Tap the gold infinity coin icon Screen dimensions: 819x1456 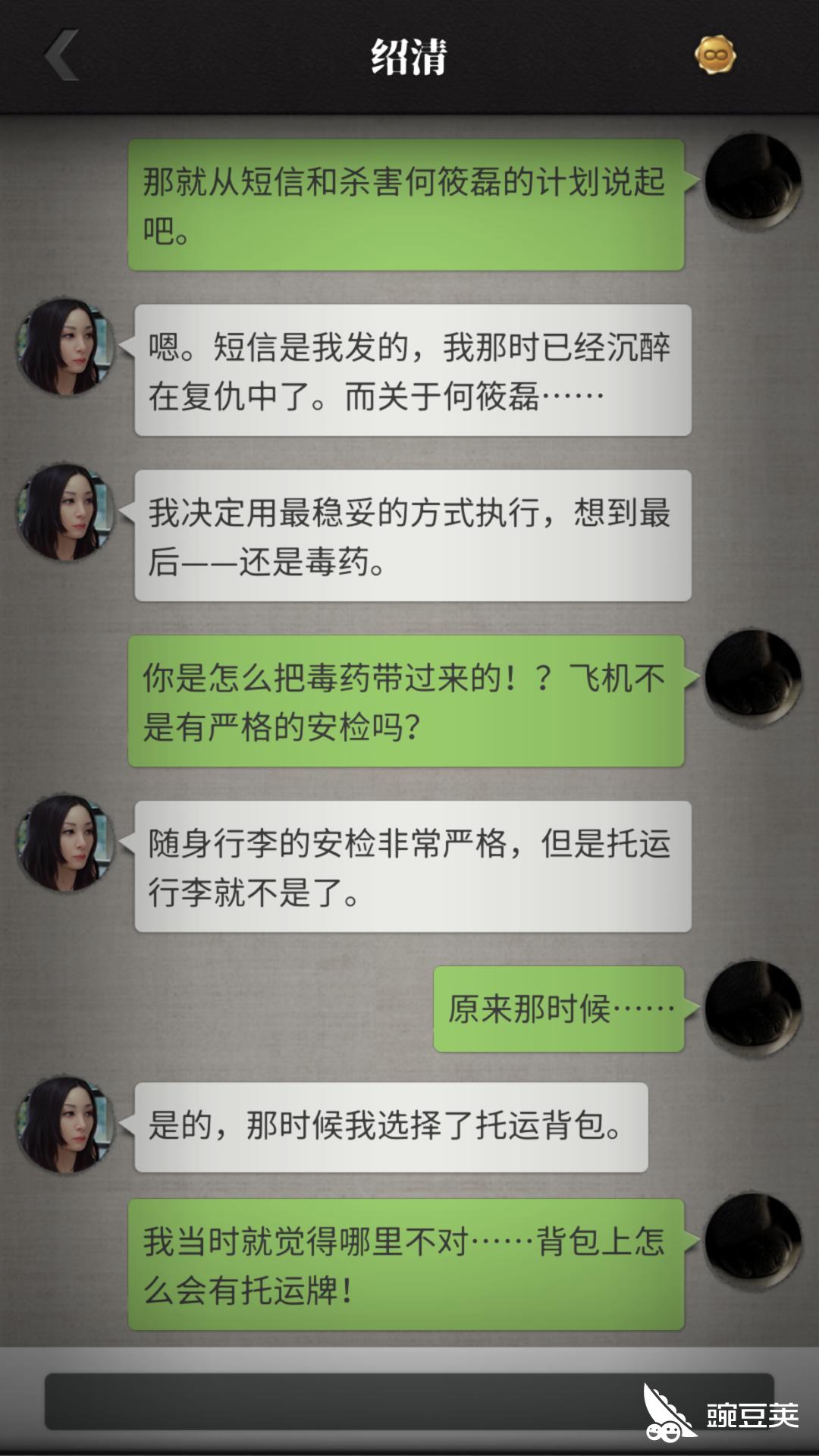(715, 55)
